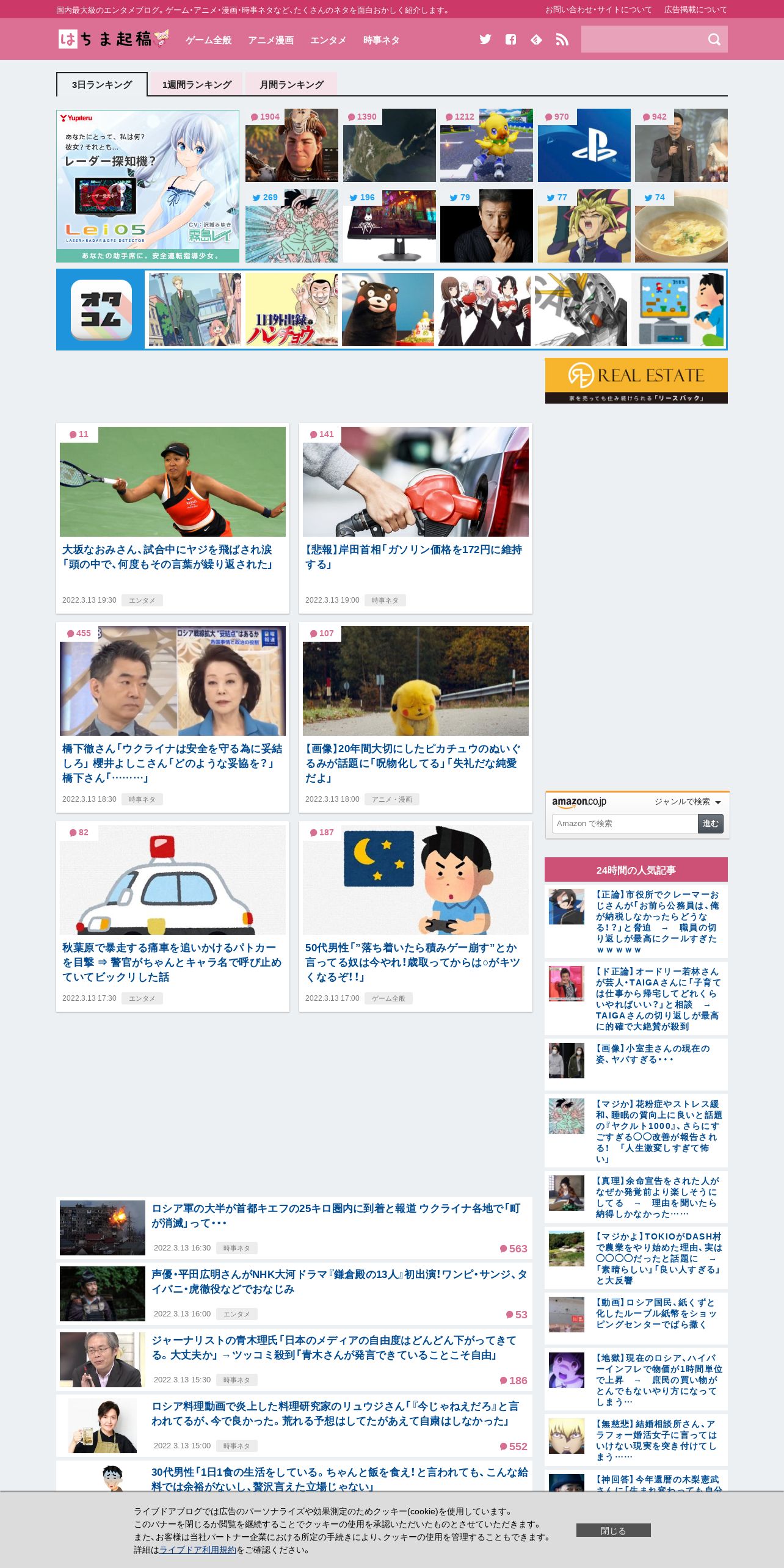Switch to the 1週間ランキング tab
The height and width of the screenshot is (1568, 784).
click(x=197, y=84)
